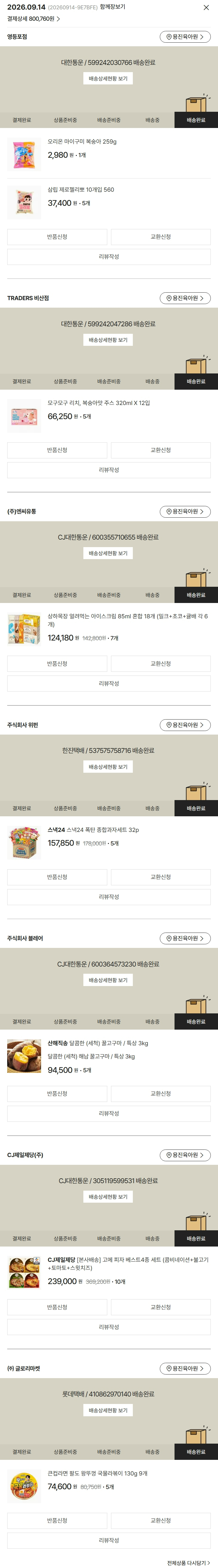The image size is (218, 1568).
Task: View 배송상세현황 for TRADERS 비산점 shipment
Action: click(x=108, y=340)
